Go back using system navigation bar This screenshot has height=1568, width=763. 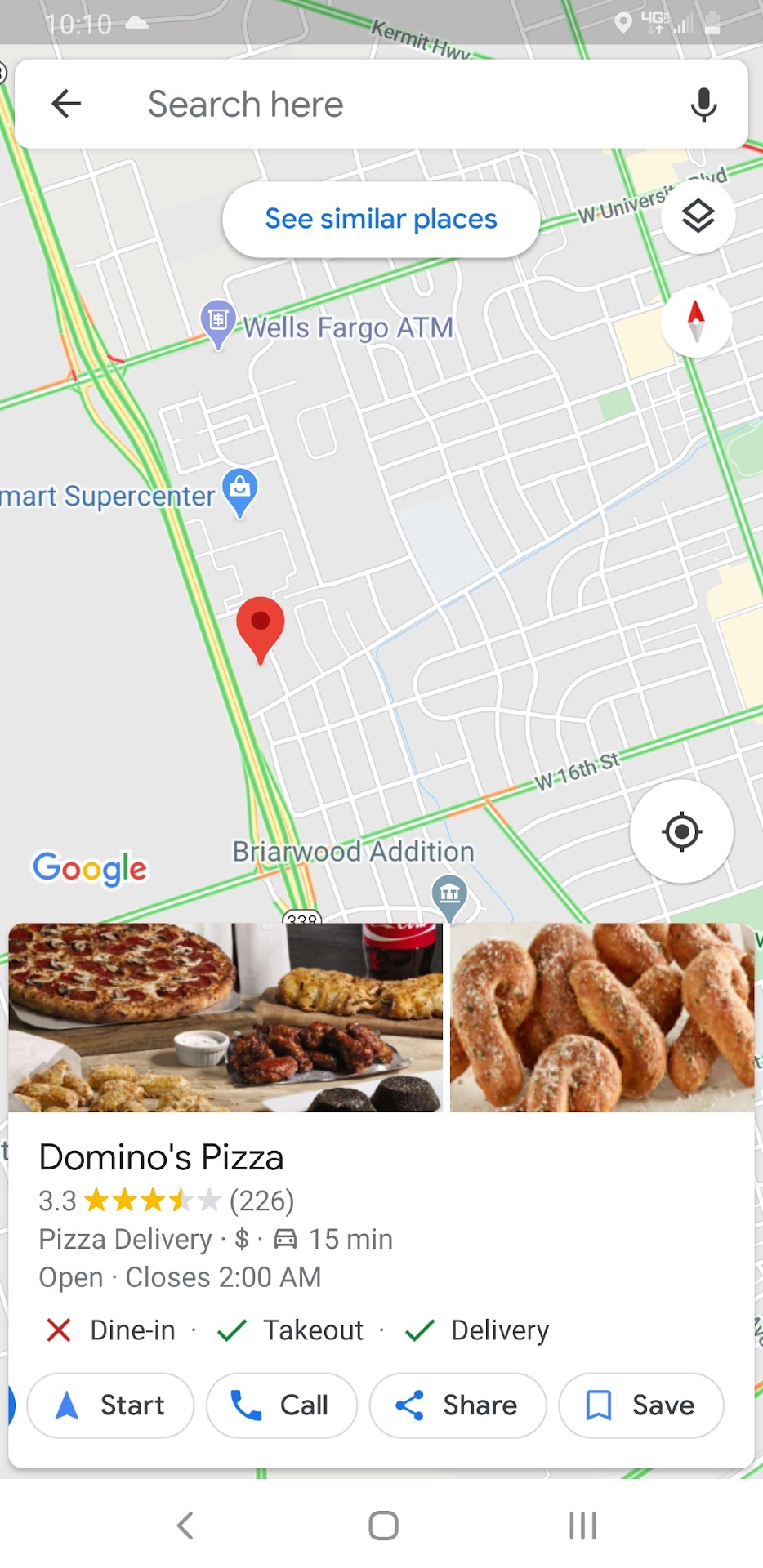click(x=185, y=1525)
